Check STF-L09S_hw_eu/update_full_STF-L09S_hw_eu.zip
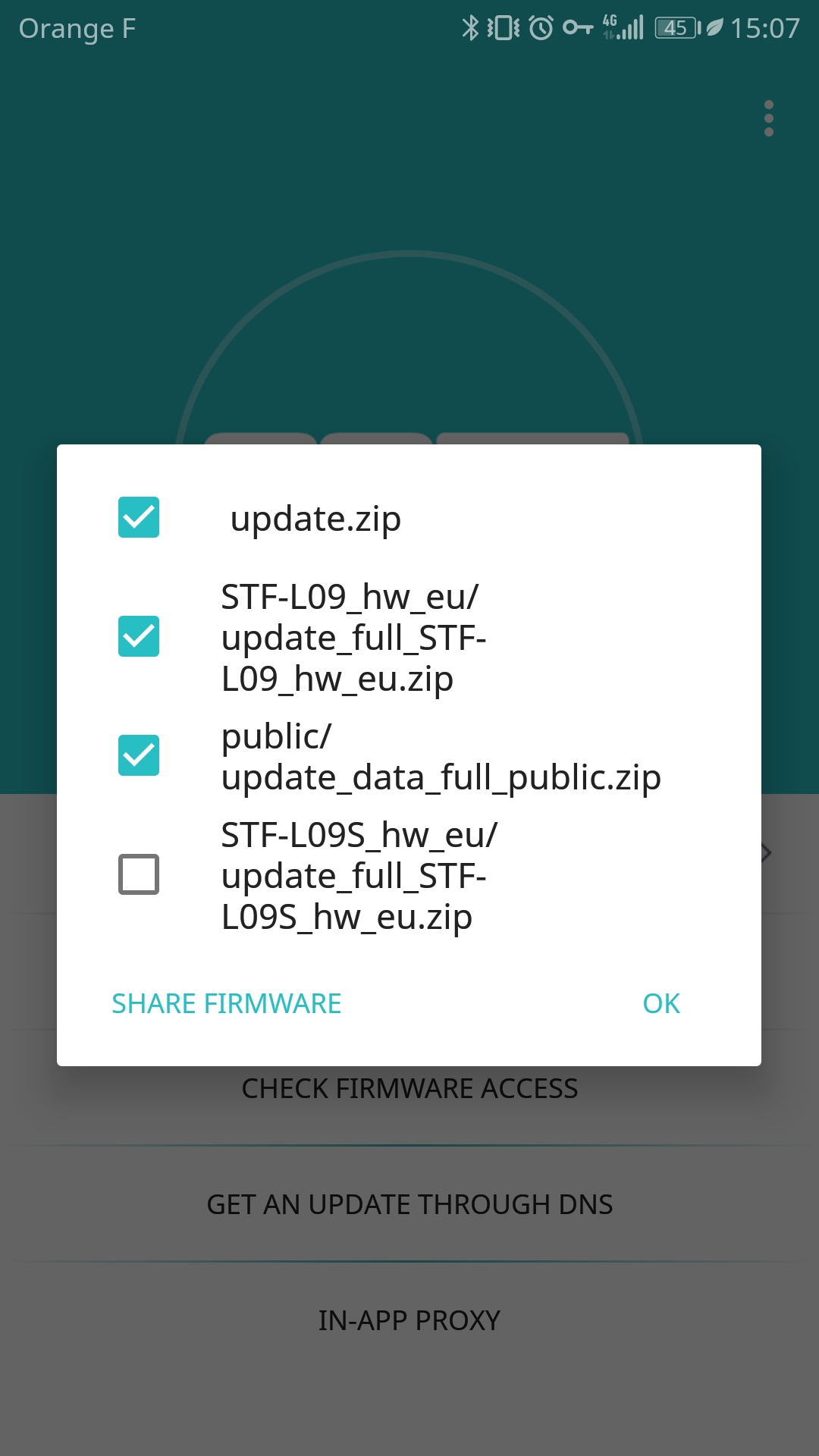This screenshot has width=819, height=1456. [x=139, y=874]
